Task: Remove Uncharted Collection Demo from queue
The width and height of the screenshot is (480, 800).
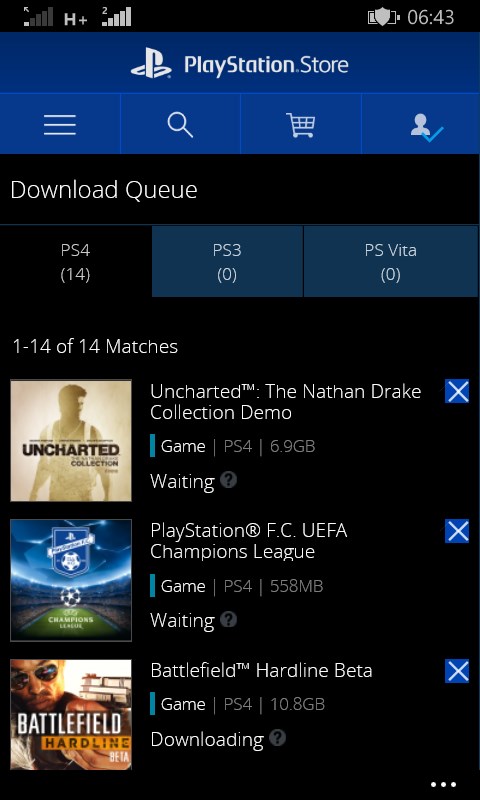Action: (x=457, y=391)
